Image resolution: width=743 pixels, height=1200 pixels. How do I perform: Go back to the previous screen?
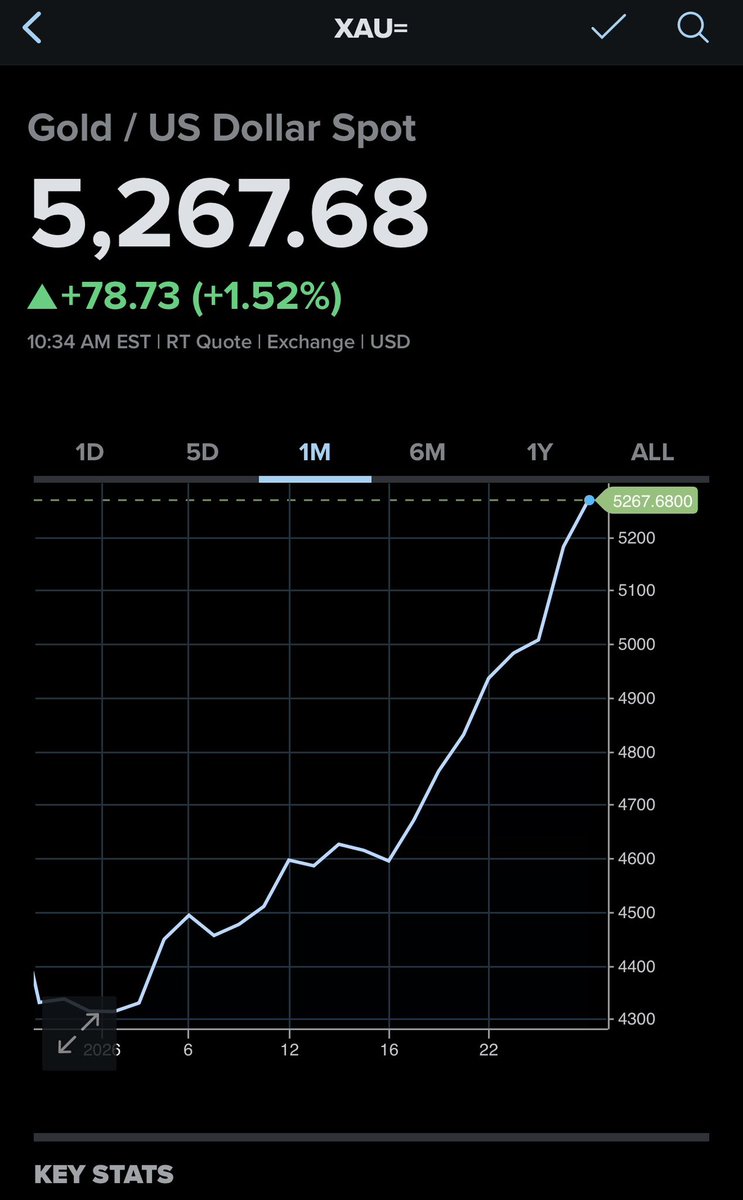[32, 27]
